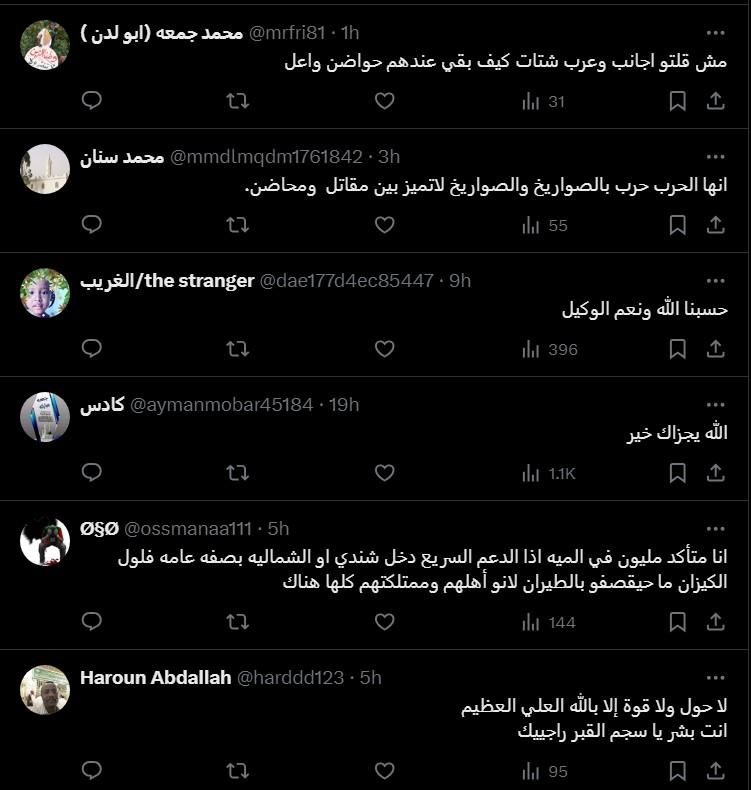This screenshot has height=790, width=751.
Task: Reply to the tweet by @mrfri81
Action: 91,101
